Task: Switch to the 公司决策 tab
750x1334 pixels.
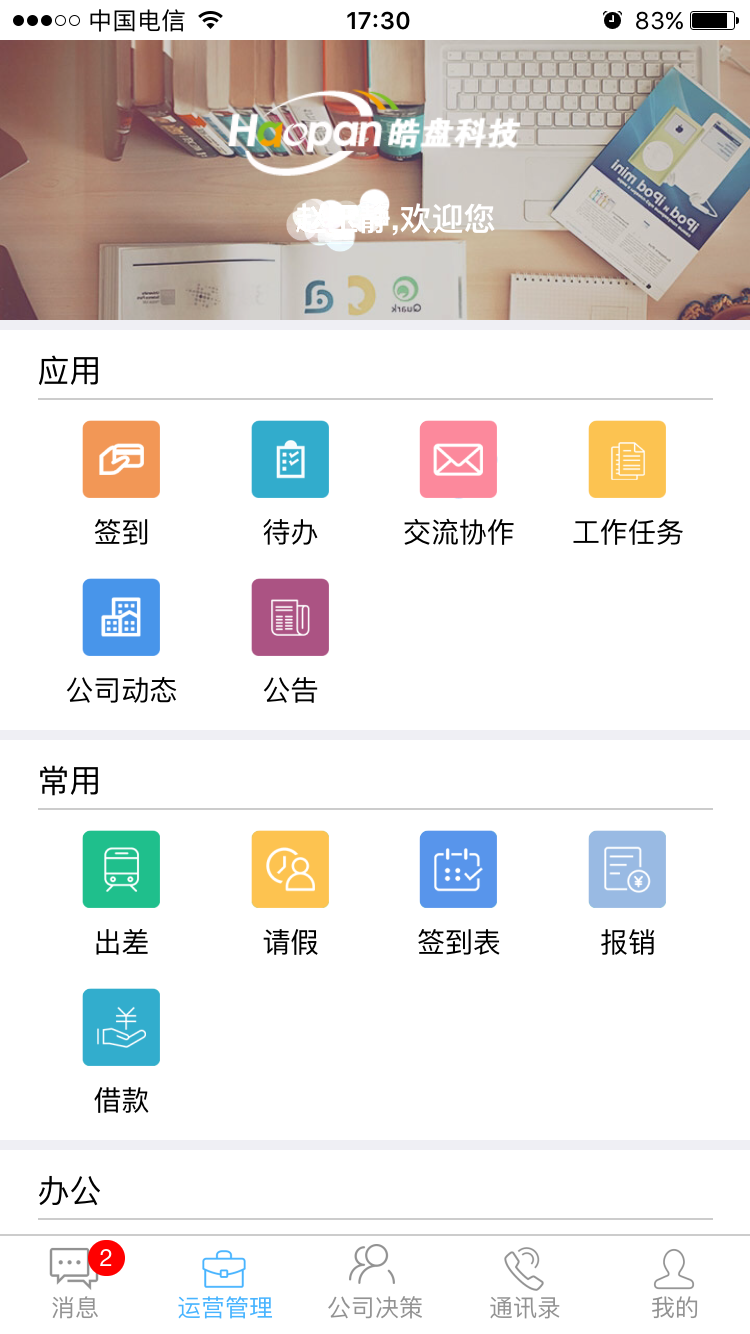Action: click(x=374, y=1284)
